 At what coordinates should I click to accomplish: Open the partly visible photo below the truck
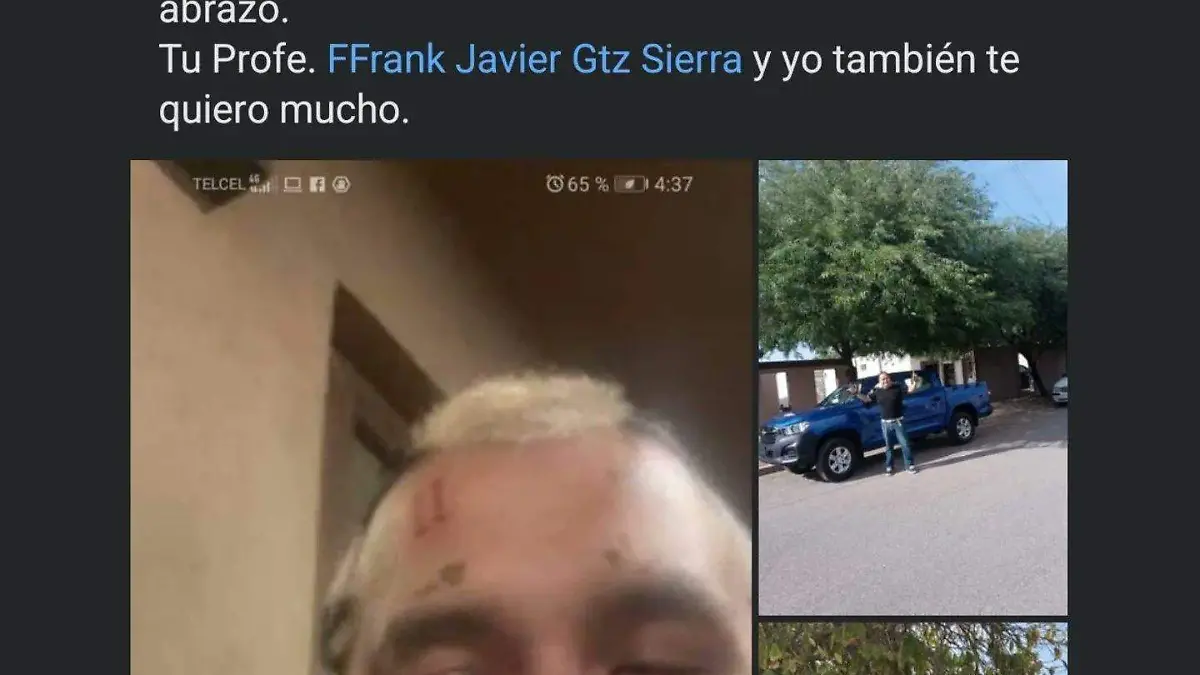pyautogui.click(x=912, y=649)
